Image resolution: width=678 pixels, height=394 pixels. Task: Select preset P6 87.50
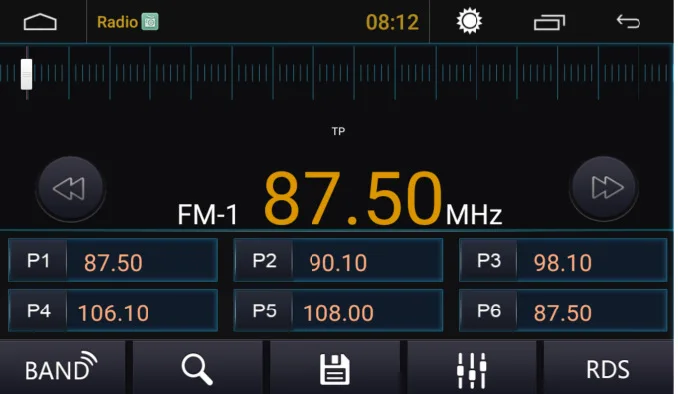point(563,311)
